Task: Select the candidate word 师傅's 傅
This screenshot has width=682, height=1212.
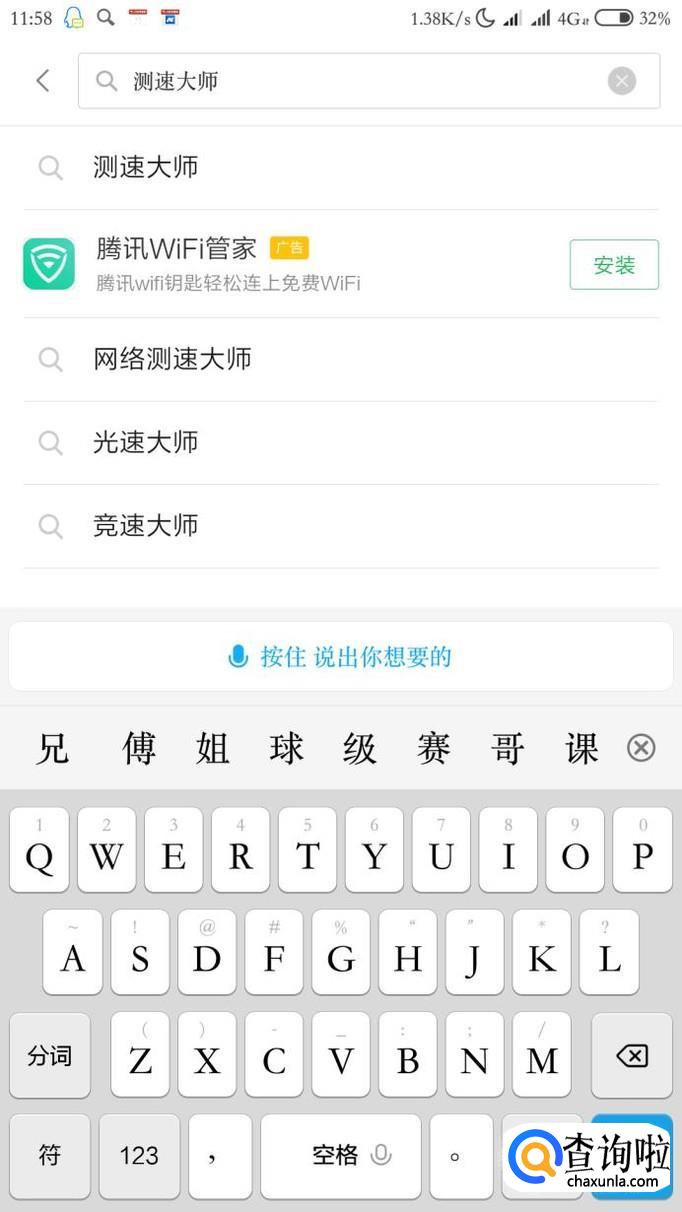Action: (x=139, y=748)
